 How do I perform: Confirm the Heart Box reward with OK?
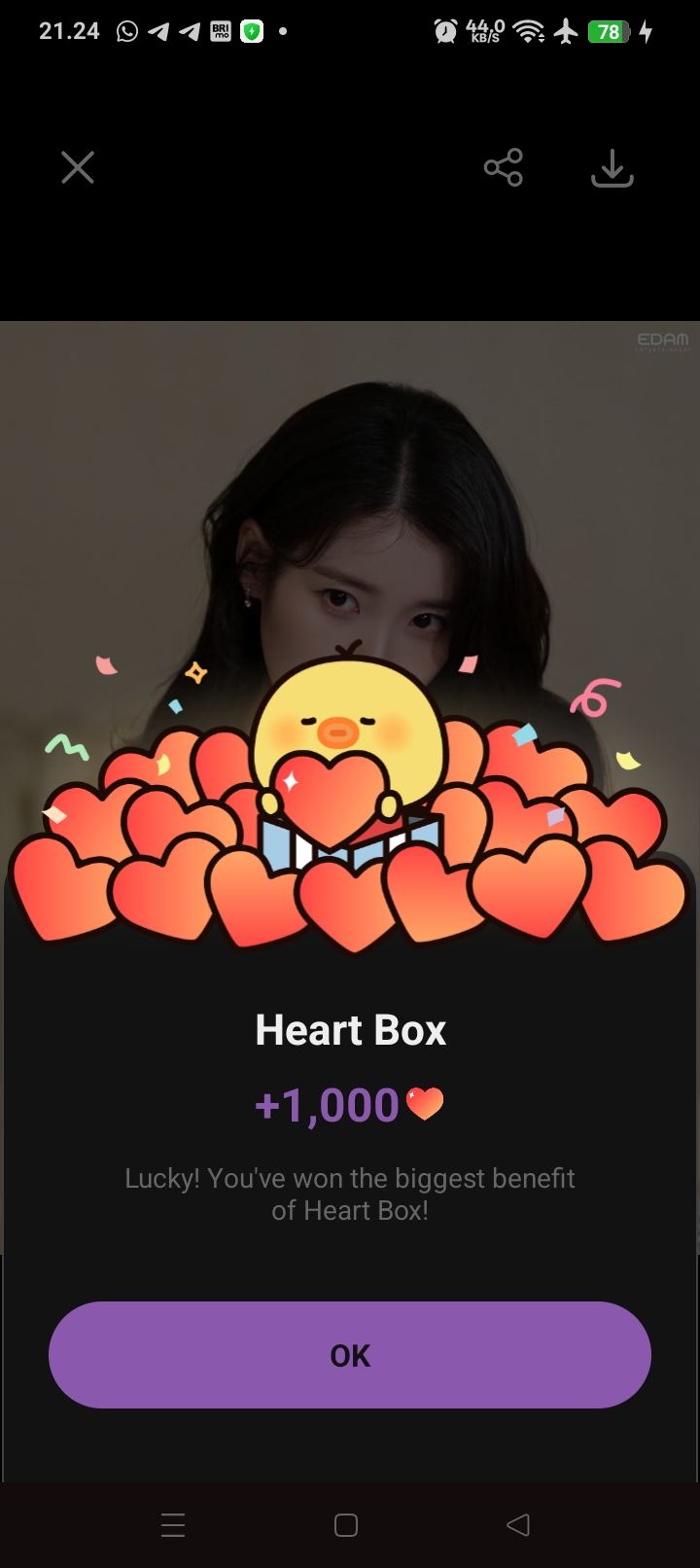point(350,1355)
